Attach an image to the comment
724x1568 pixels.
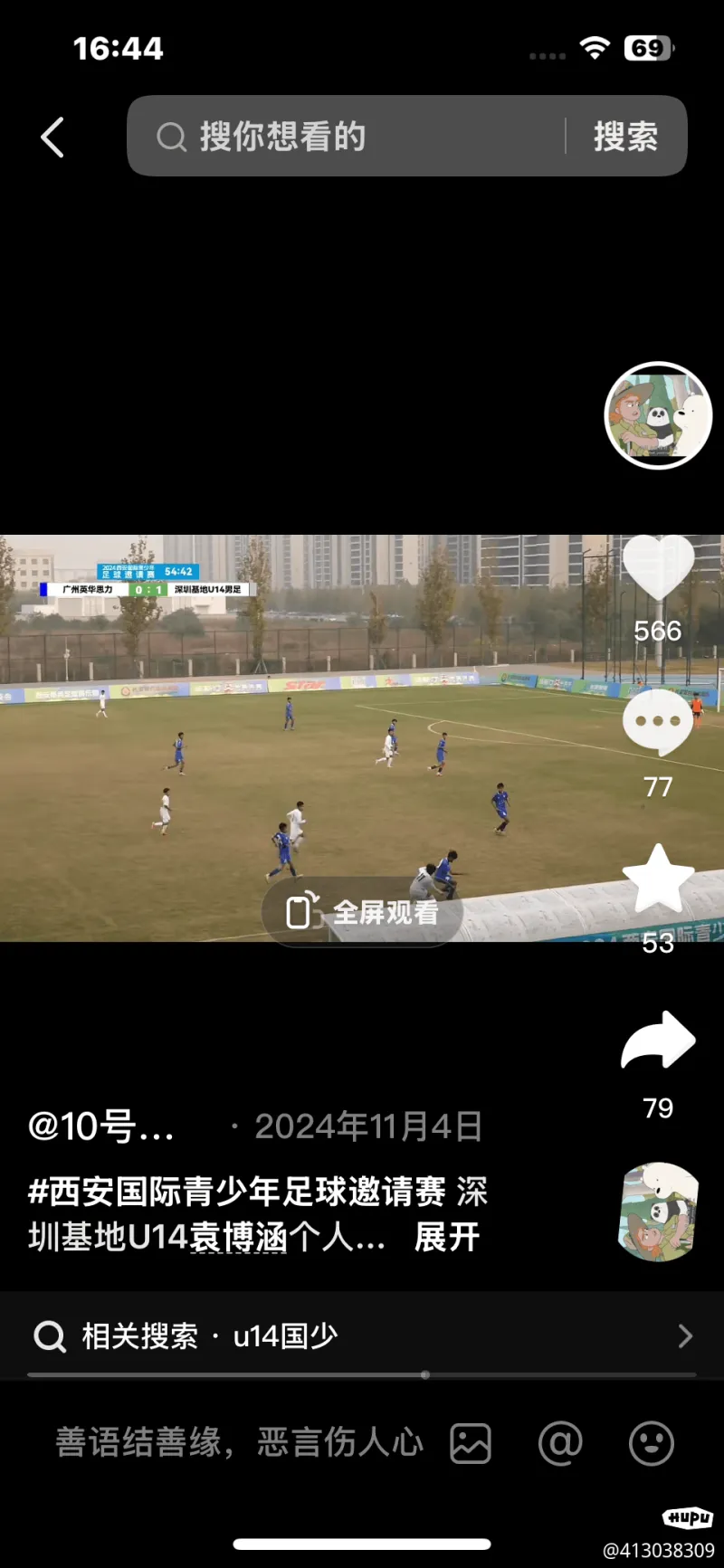471,1443
